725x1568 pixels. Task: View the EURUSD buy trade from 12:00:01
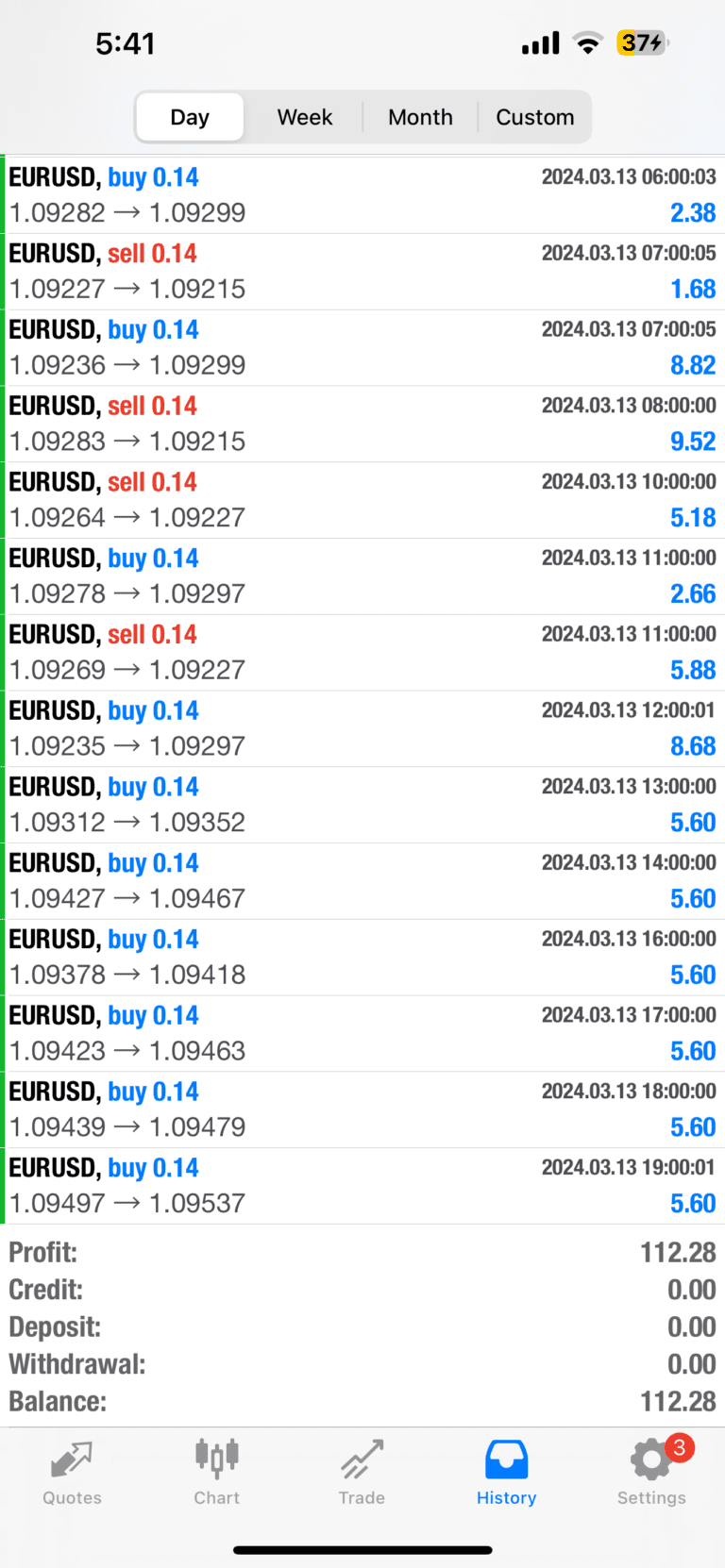click(362, 728)
